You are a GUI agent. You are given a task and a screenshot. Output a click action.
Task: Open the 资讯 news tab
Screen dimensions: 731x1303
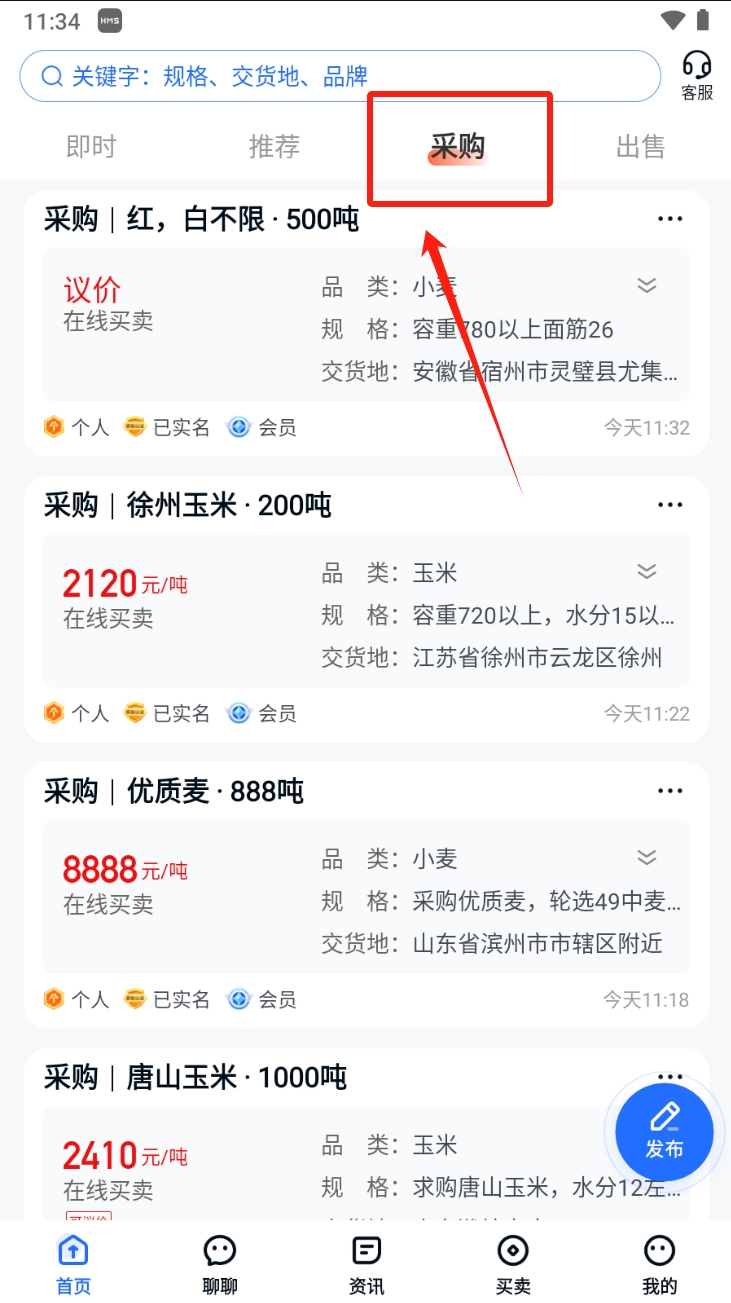tap(366, 1264)
